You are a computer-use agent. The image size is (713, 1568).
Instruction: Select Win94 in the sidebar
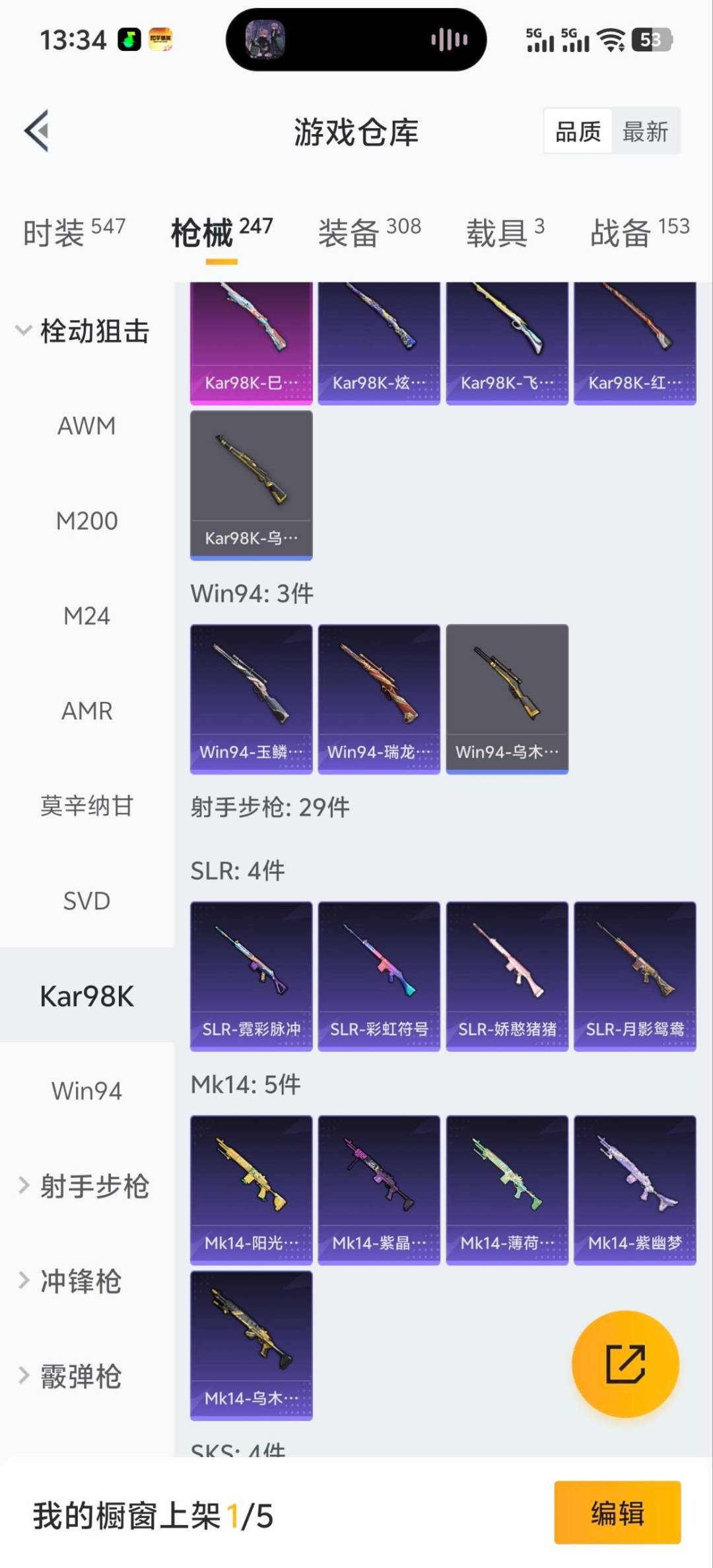coord(86,1091)
